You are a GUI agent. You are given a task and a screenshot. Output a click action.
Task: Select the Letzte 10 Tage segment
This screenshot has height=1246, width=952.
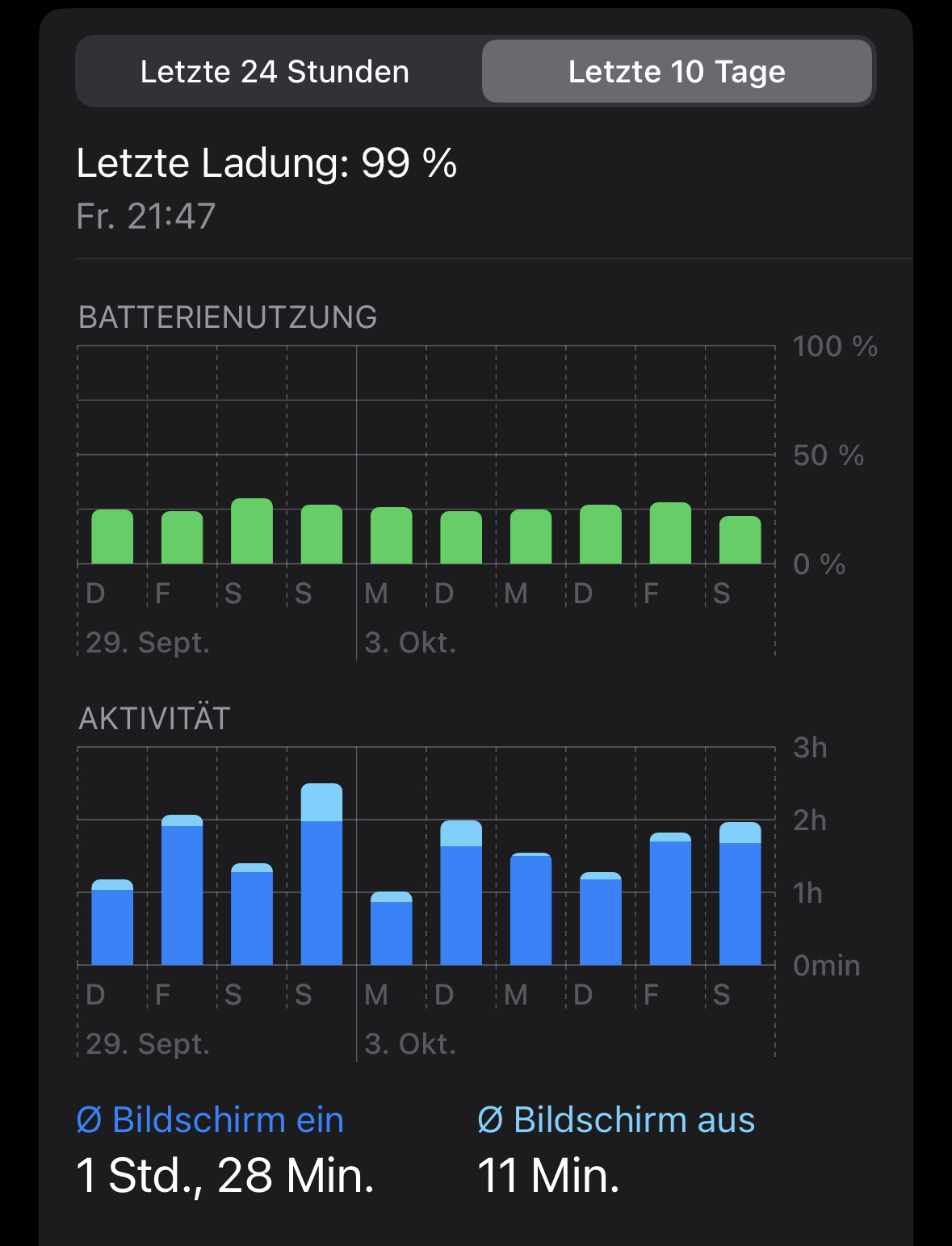(x=677, y=72)
